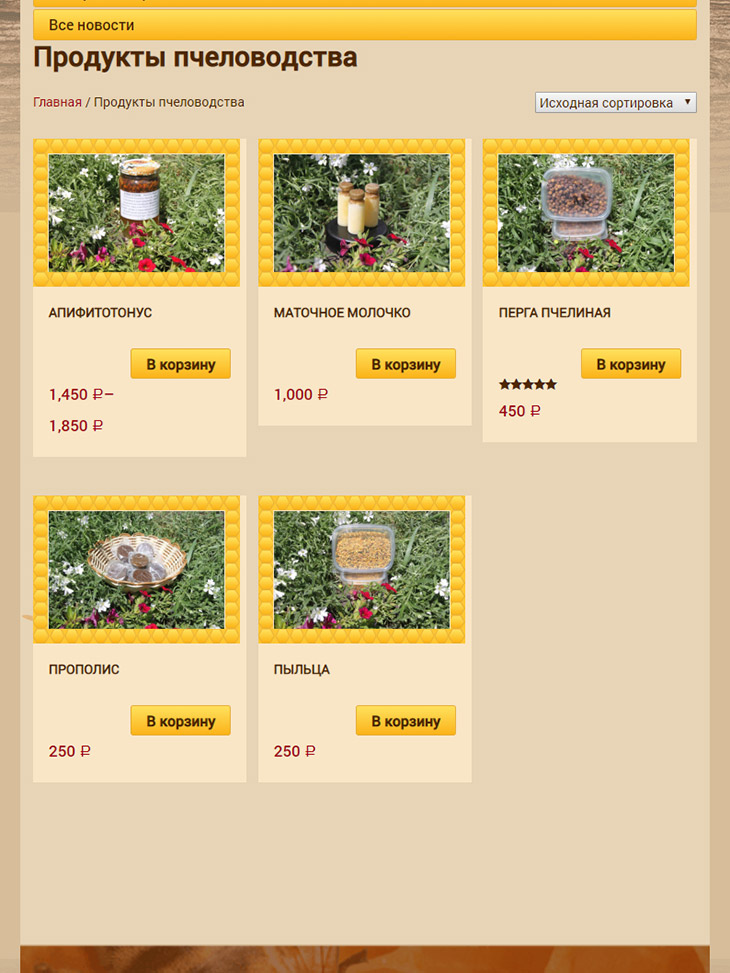Image resolution: width=730 pixels, height=973 pixels.
Task: Open the Маточное молочко product image
Action: click(x=362, y=212)
